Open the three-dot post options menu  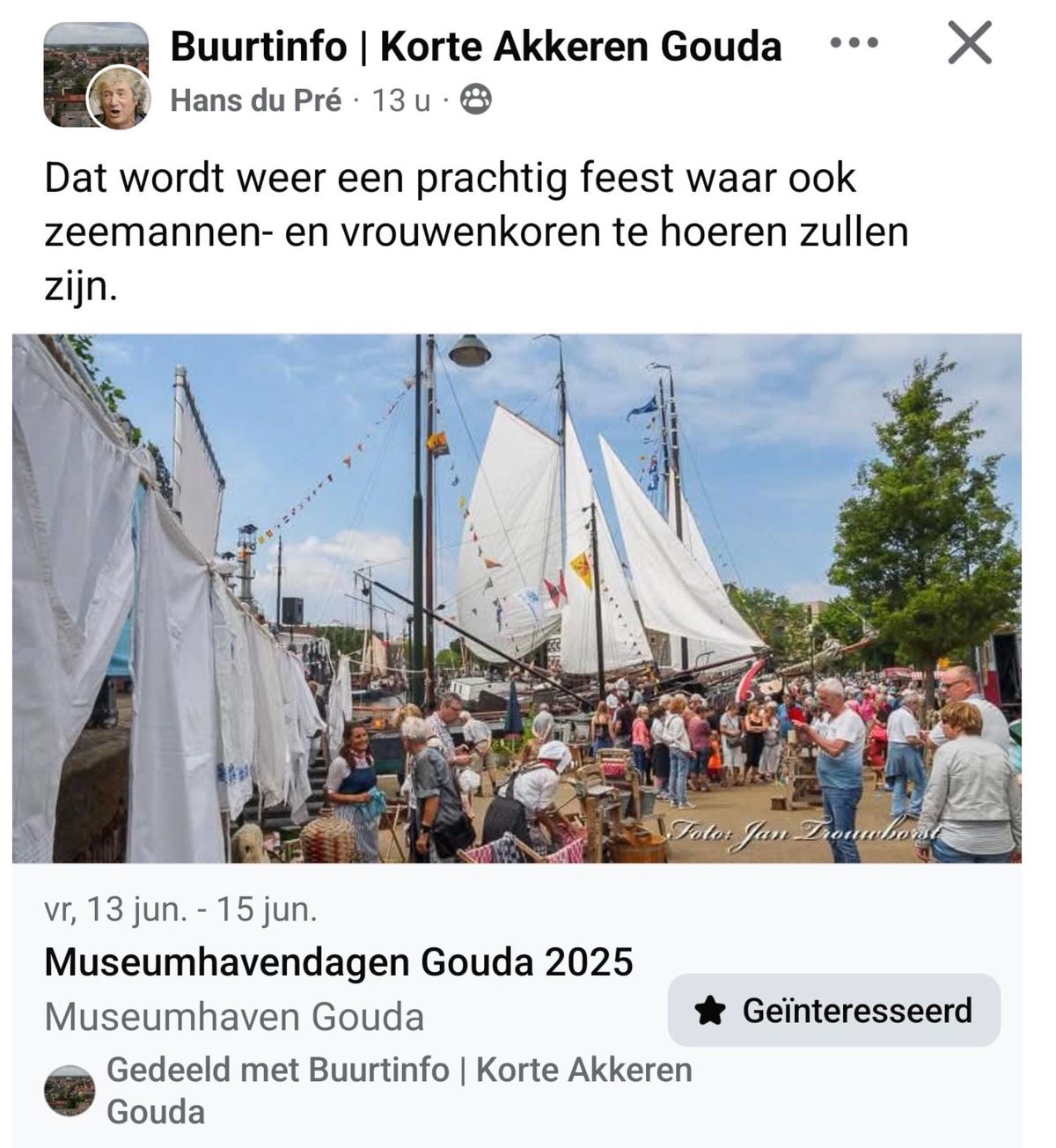pyautogui.click(x=854, y=43)
